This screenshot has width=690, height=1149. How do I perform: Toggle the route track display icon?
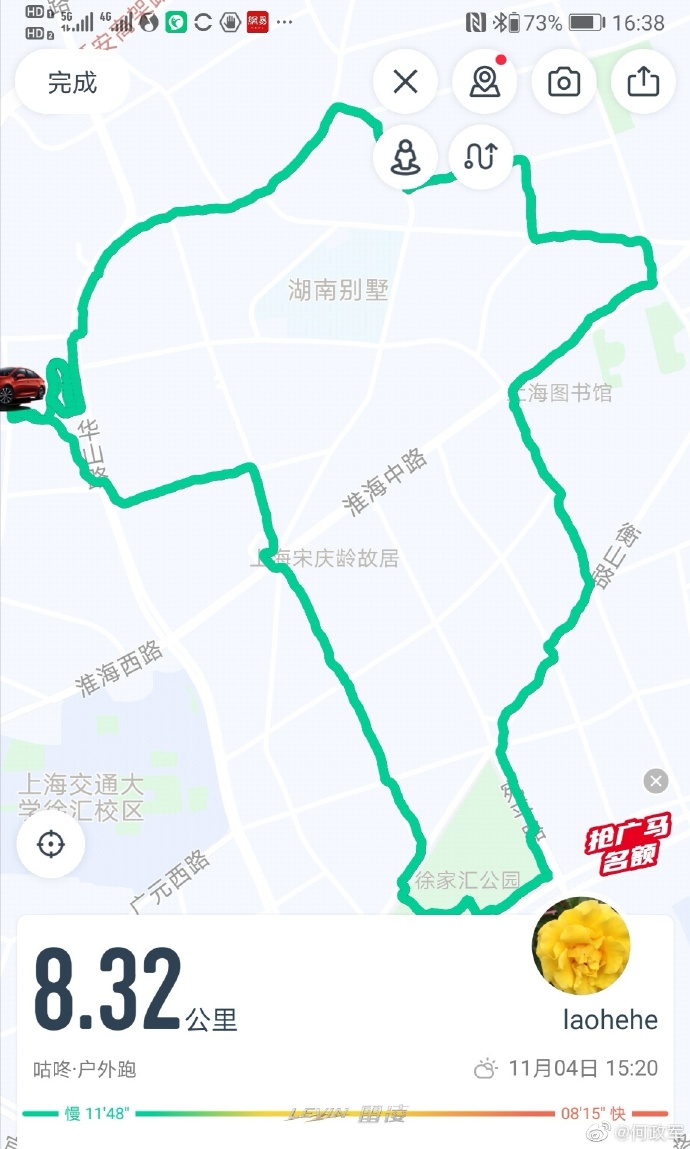click(481, 157)
